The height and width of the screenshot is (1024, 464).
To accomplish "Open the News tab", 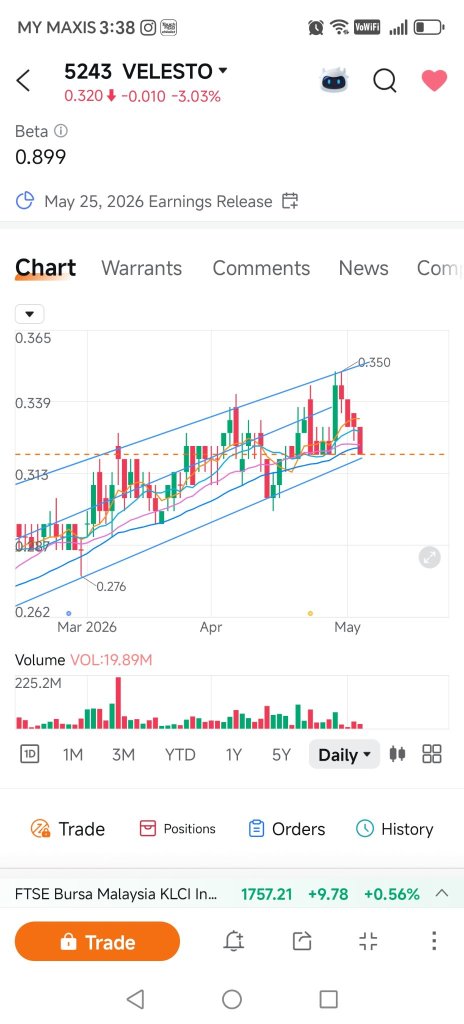I will (x=363, y=268).
